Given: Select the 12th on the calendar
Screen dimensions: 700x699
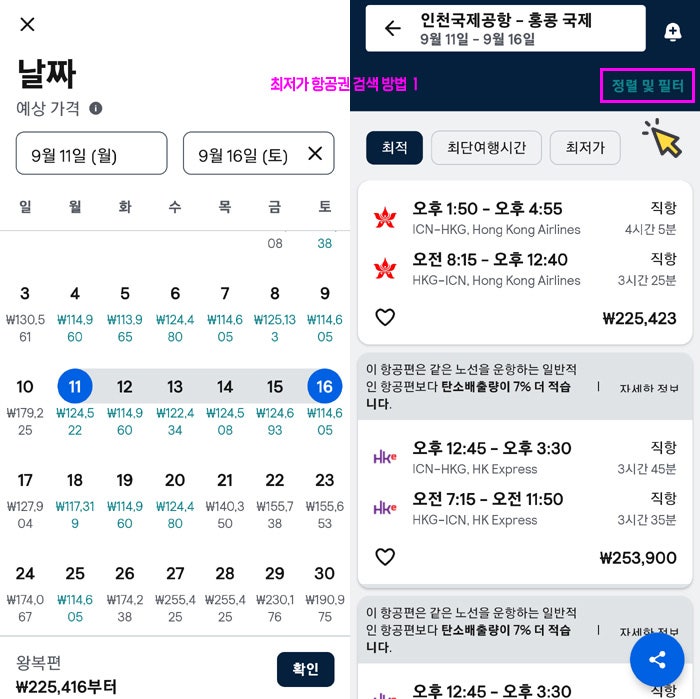Looking at the screenshot, I should [125, 387].
